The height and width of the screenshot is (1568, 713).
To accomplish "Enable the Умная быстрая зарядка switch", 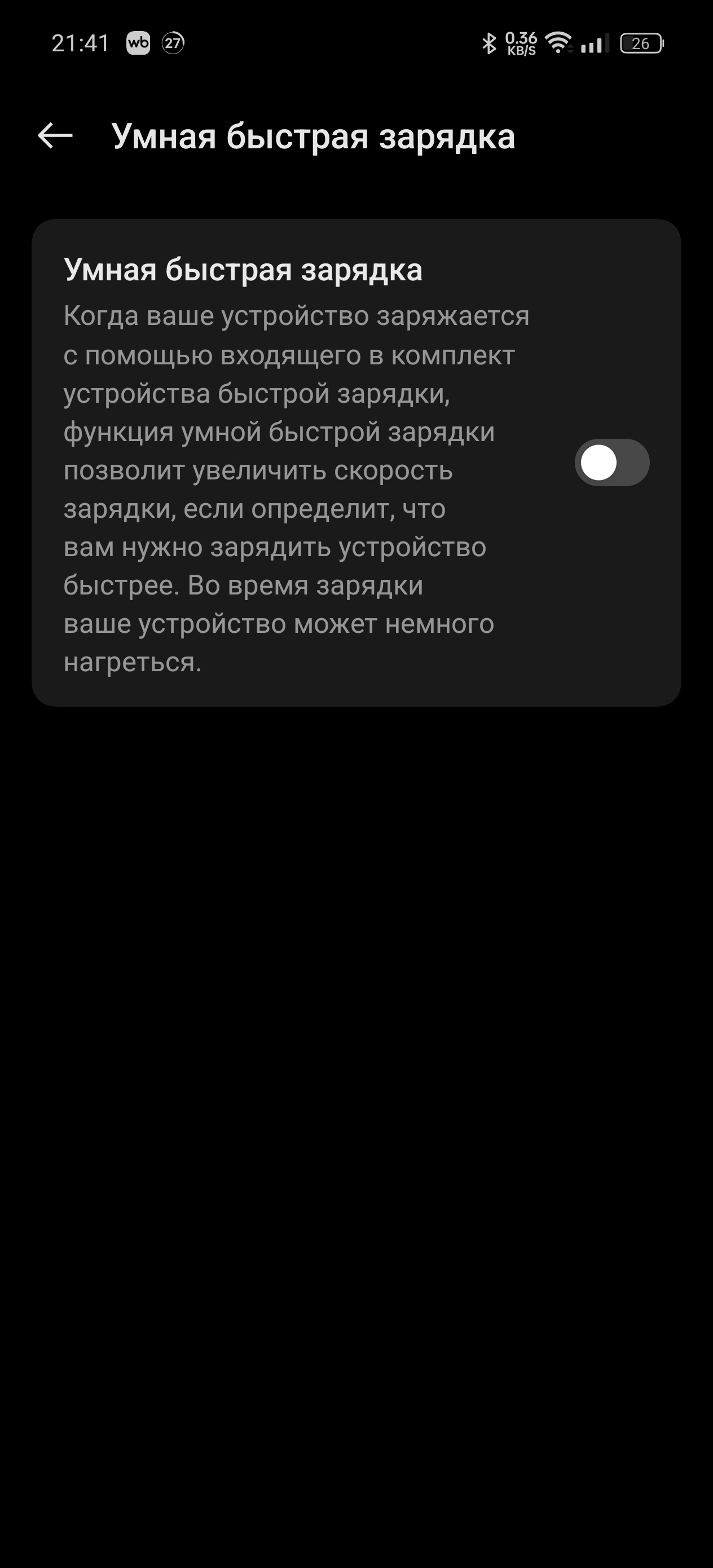I will pos(611,463).
